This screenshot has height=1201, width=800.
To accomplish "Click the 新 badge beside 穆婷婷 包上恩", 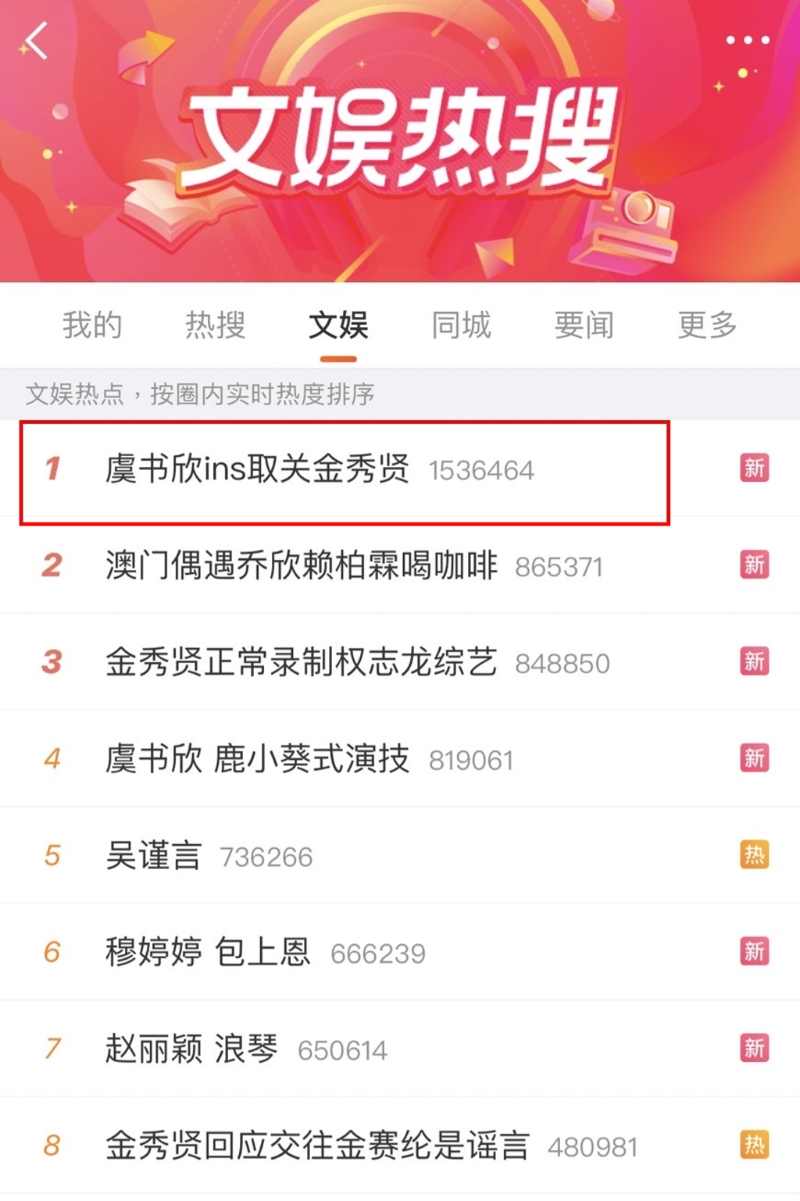I will [755, 951].
